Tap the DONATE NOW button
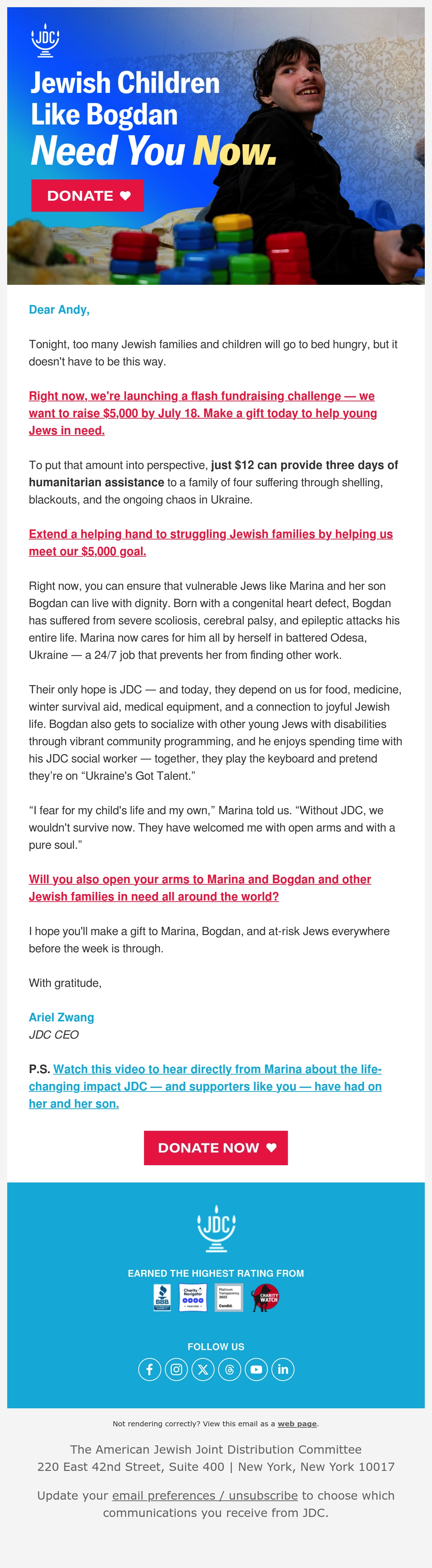The image size is (432, 1568). [x=216, y=1148]
